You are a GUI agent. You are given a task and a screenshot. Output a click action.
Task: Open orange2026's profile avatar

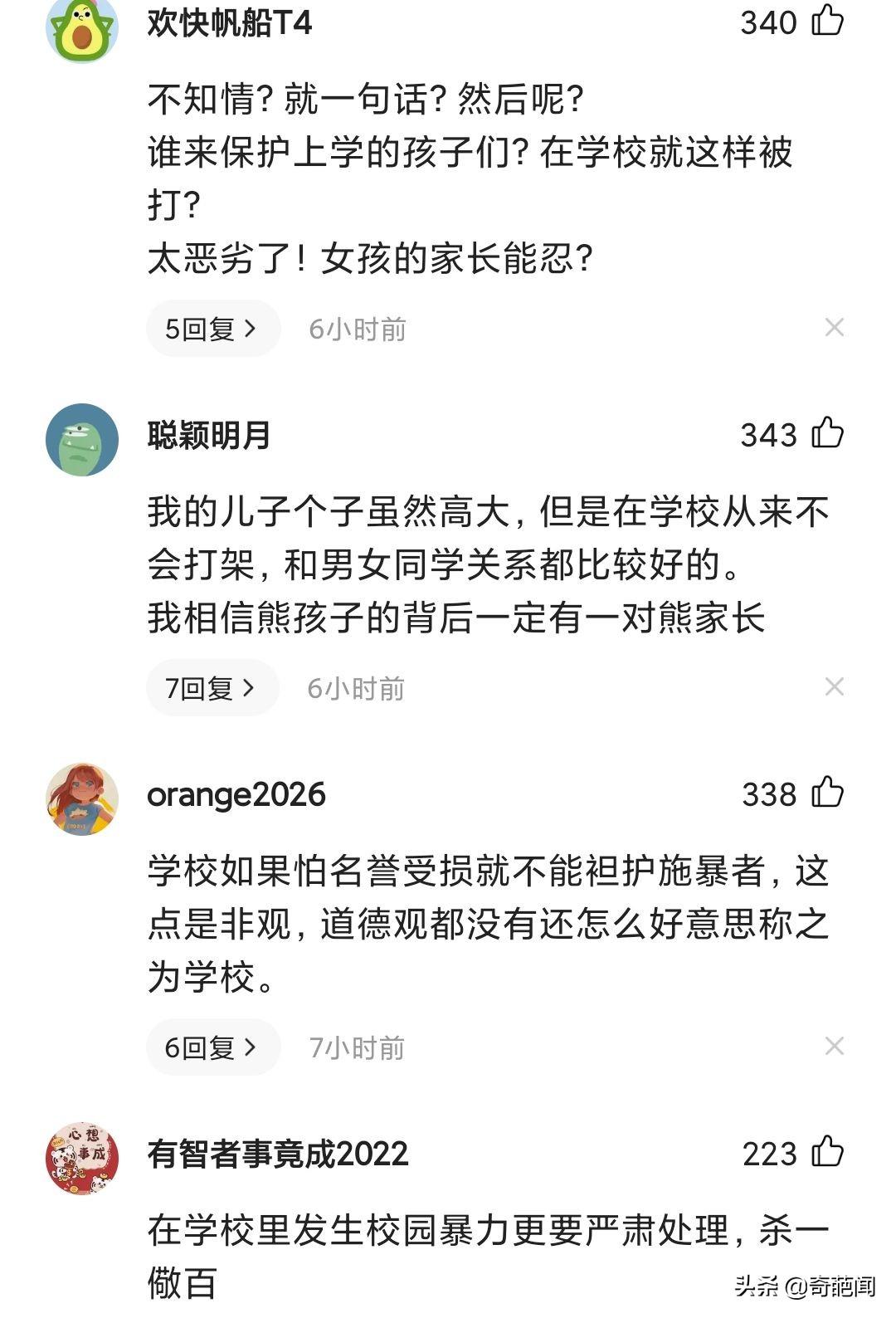tap(81, 798)
